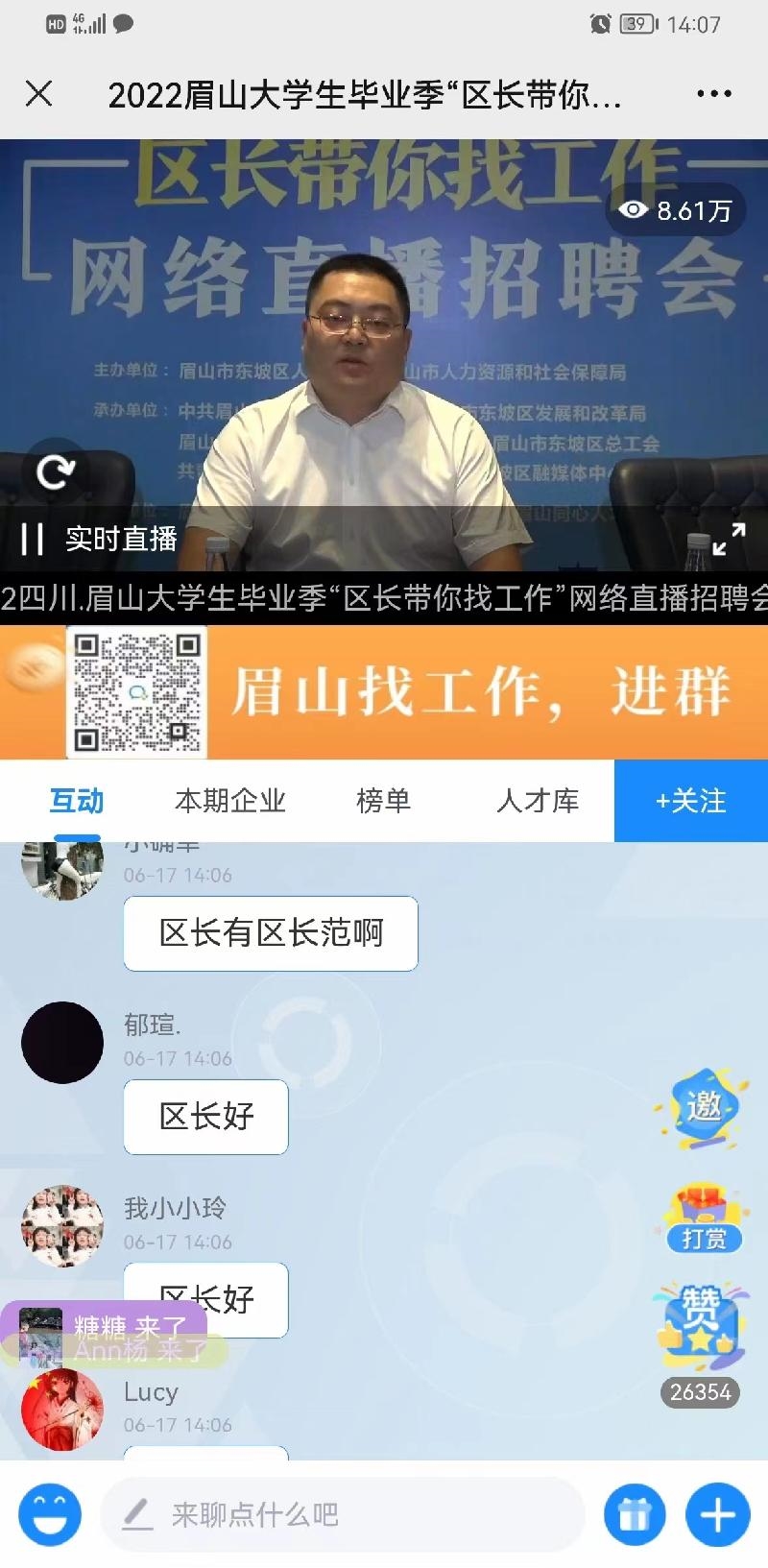Switch to the 本期企业 tab
The height and width of the screenshot is (1568, 768).
point(230,801)
